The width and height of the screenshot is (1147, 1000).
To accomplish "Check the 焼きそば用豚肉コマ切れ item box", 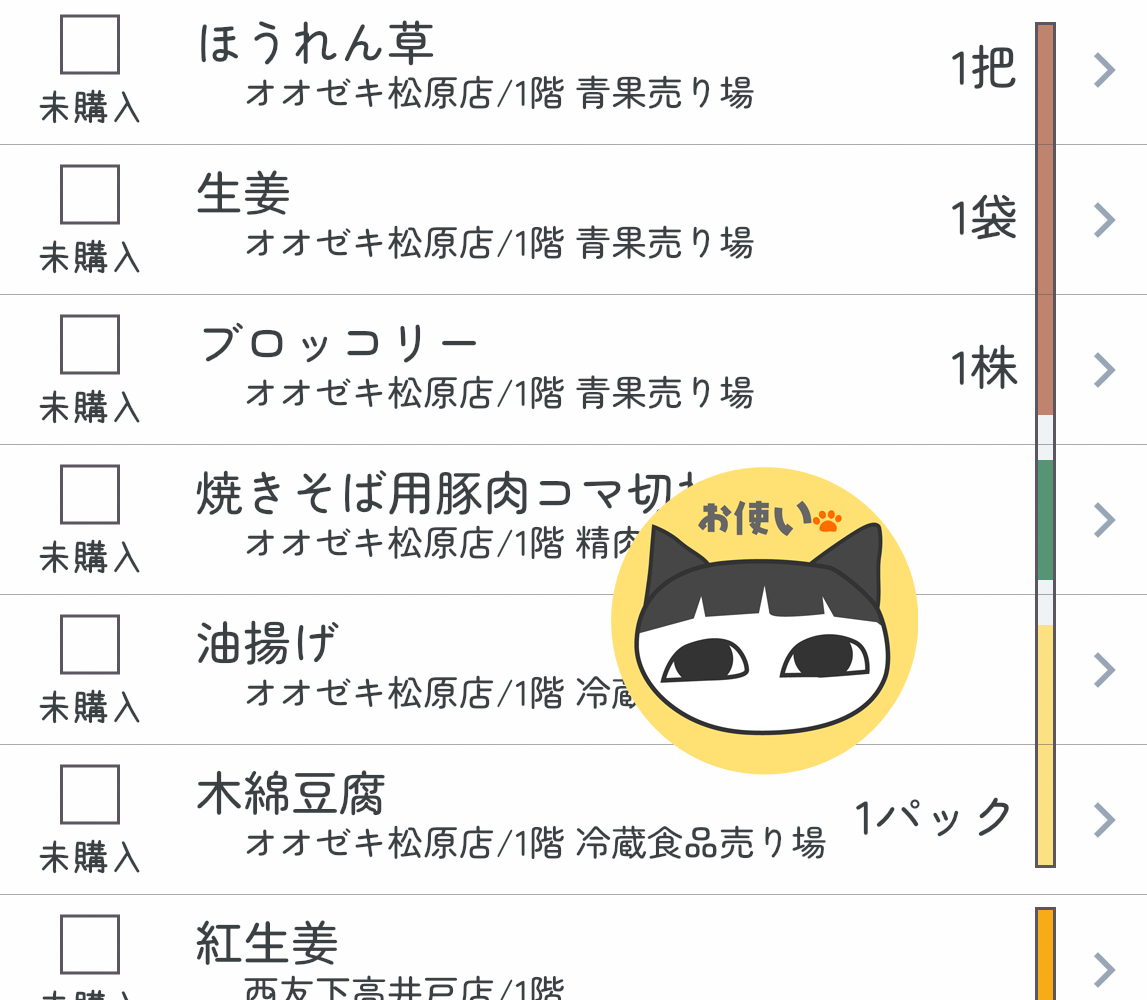I will coord(90,494).
